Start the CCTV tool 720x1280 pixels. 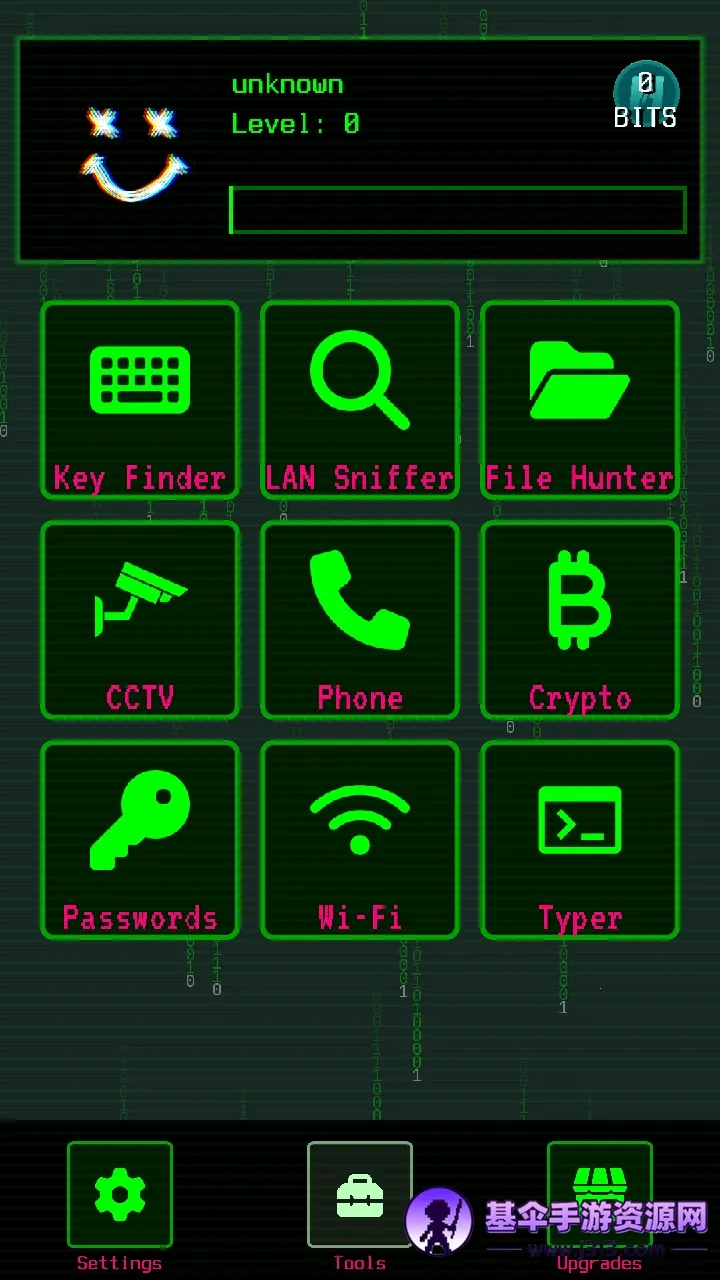(140, 620)
